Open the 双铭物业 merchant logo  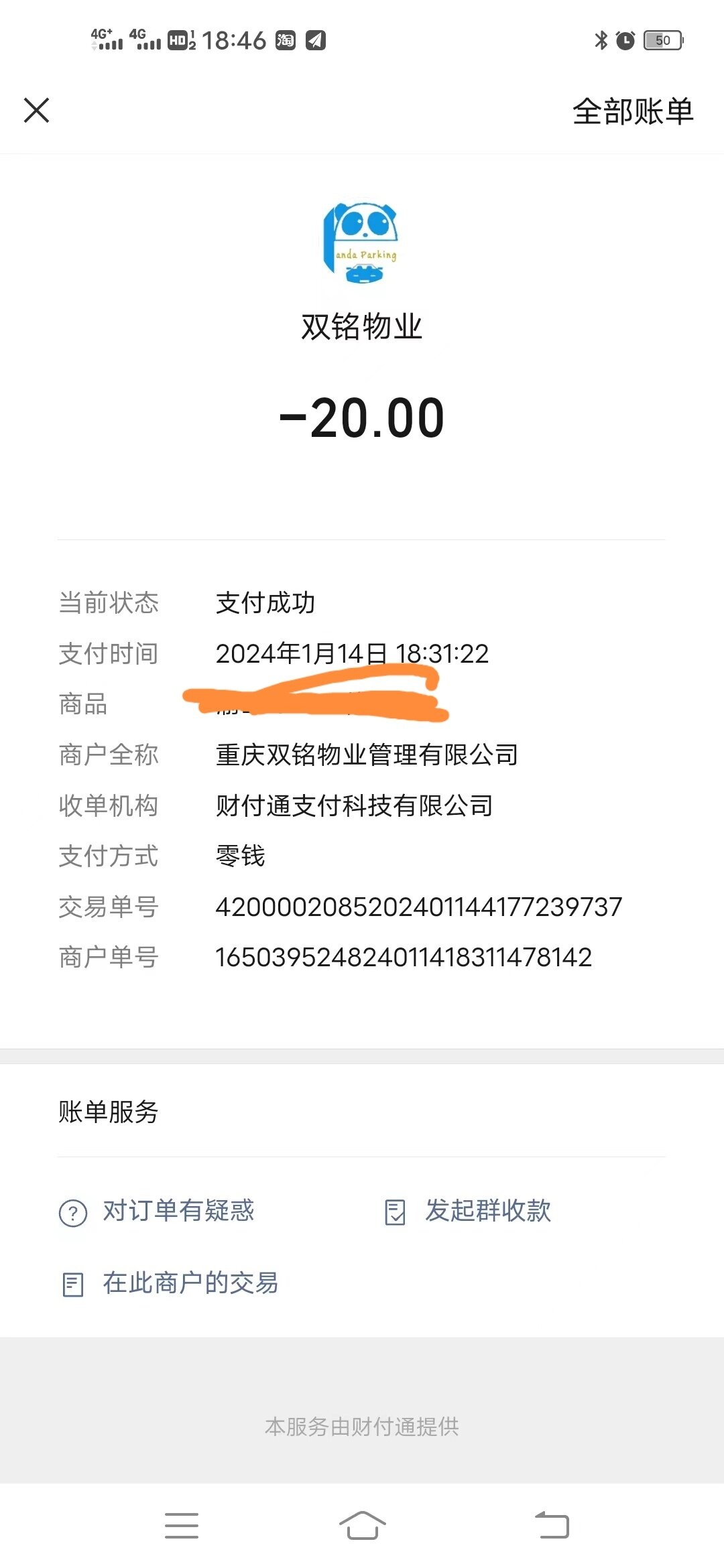point(361,243)
